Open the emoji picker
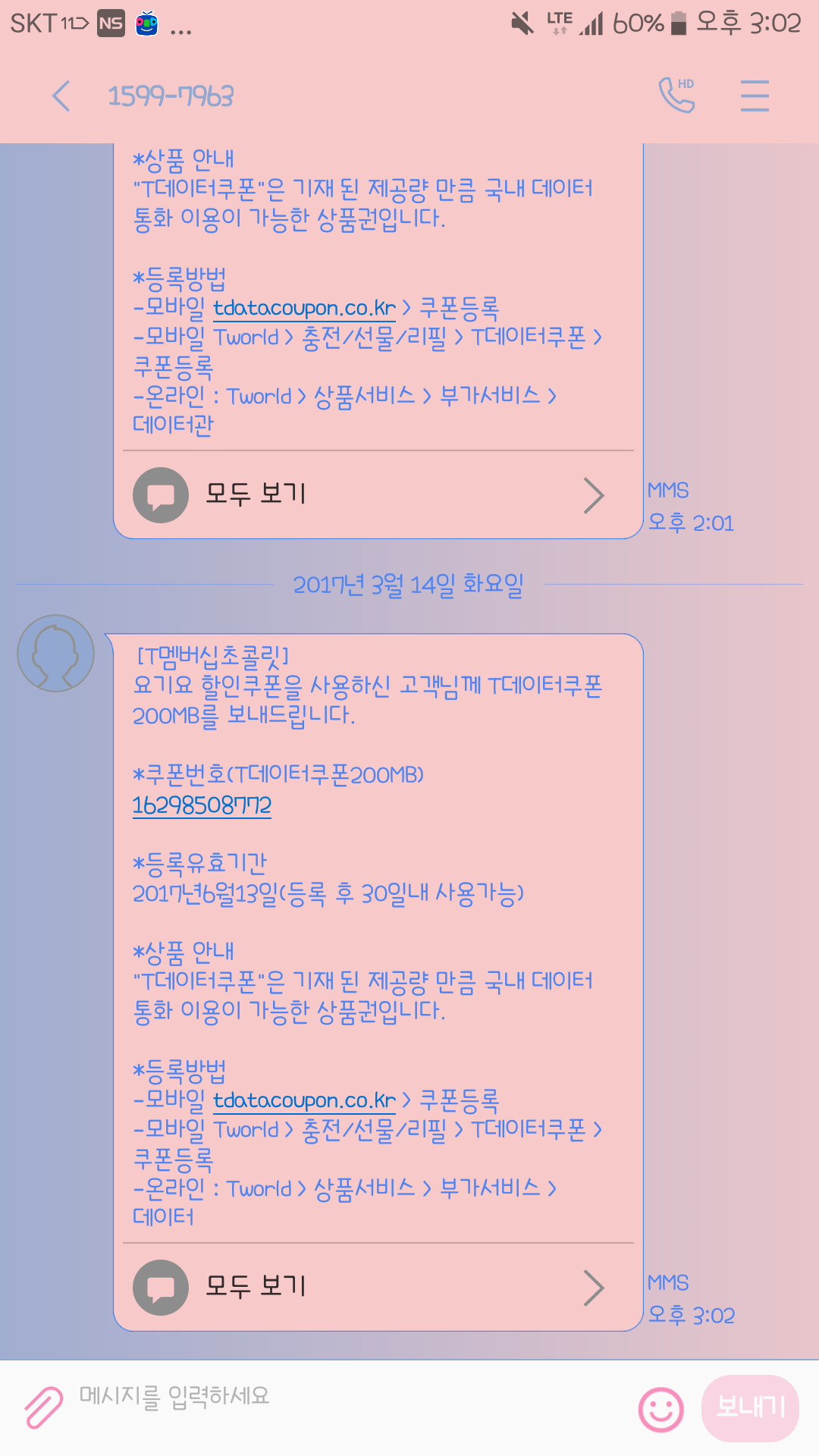The image size is (819, 1456). coord(661,1409)
